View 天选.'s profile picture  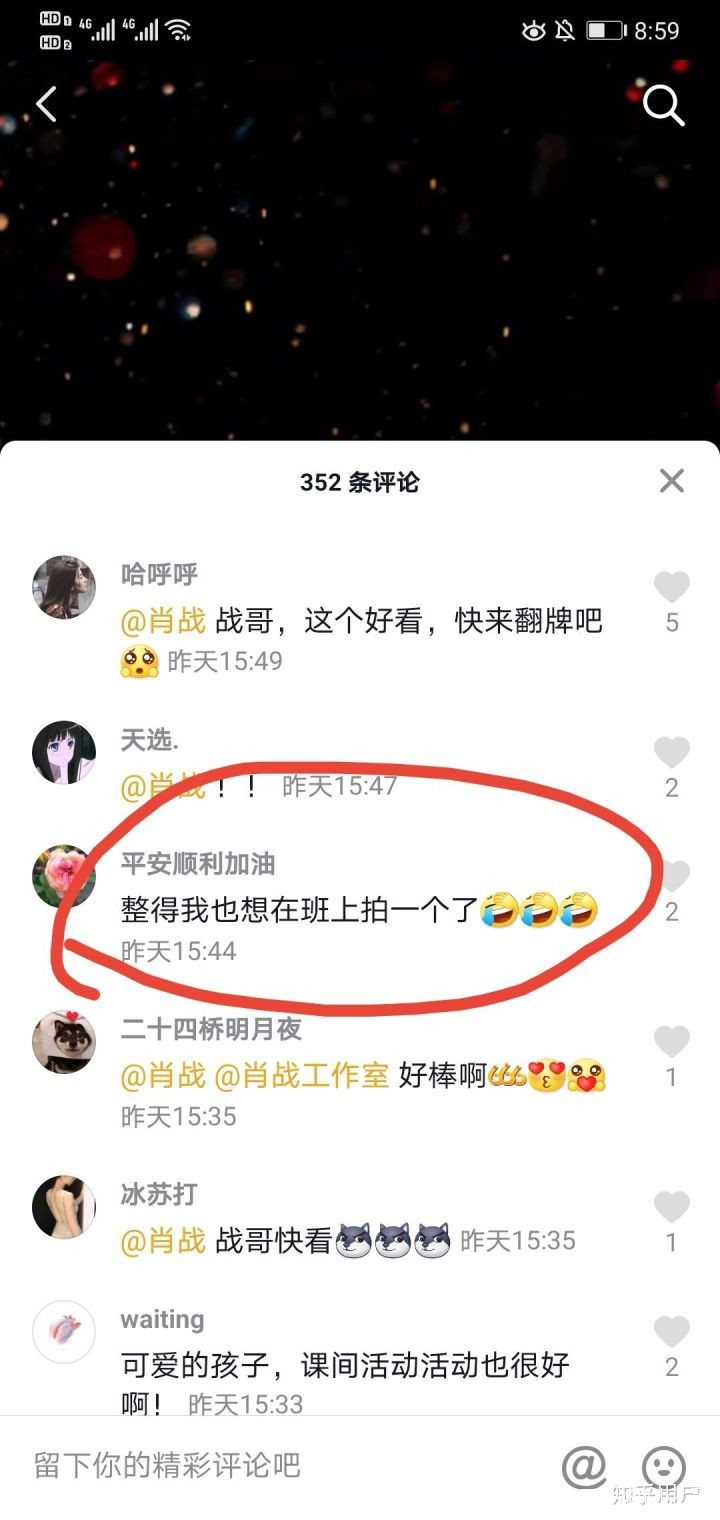(x=64, y=752)
